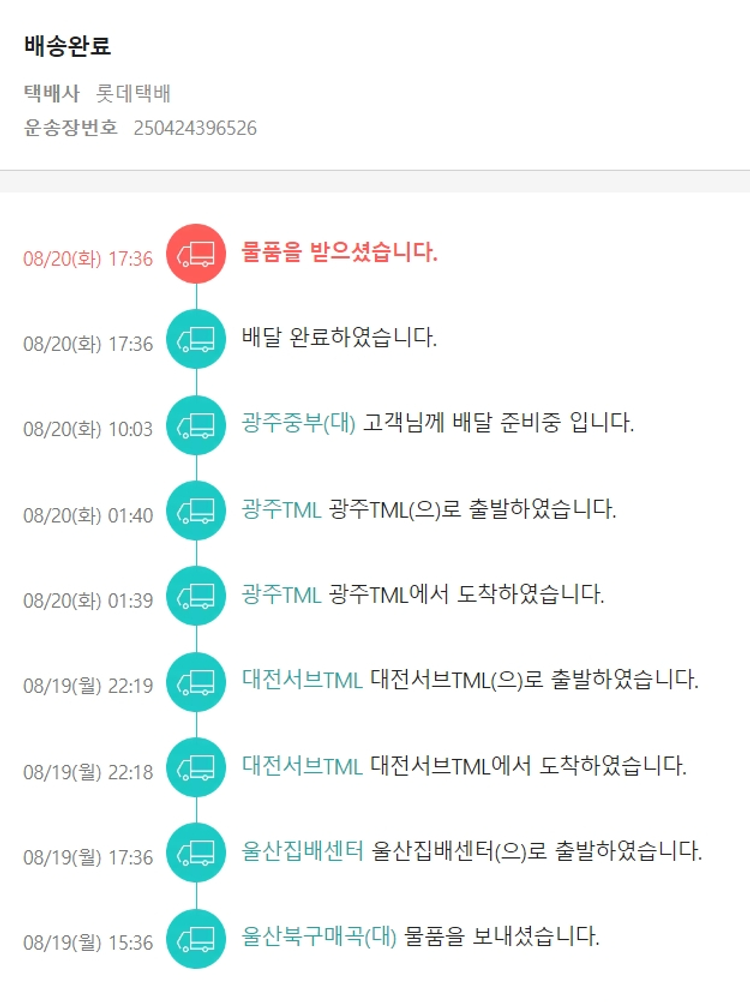View 대전서브TML in the 22:18 arrival row
Image resolution: width=750 pixels, height=1002 pixels.
pos(302,766)
